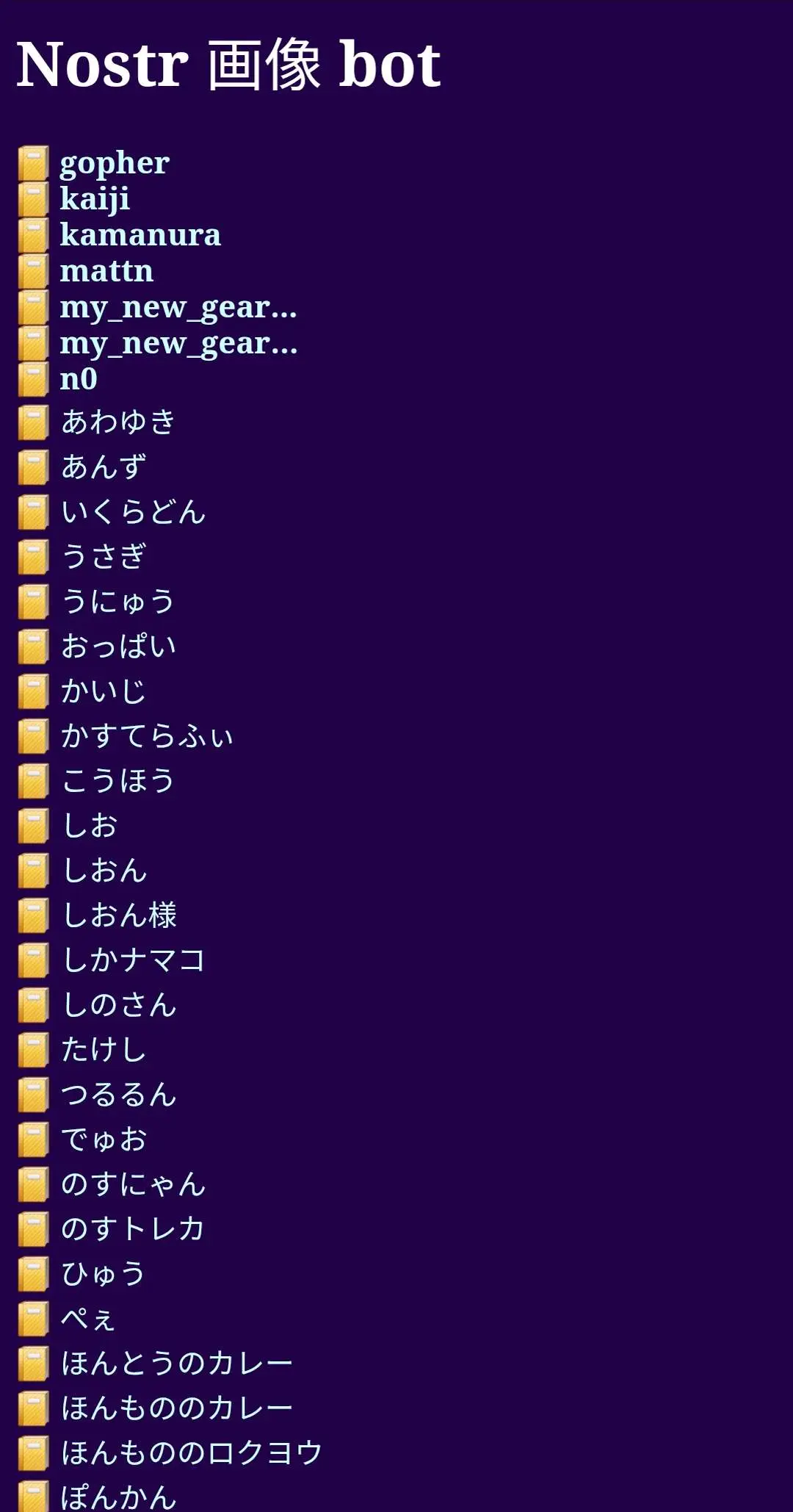The height and width of the screenshot is (1512, 793).
Task: Go to the いくらどん folder
Action: coord(133,512)
